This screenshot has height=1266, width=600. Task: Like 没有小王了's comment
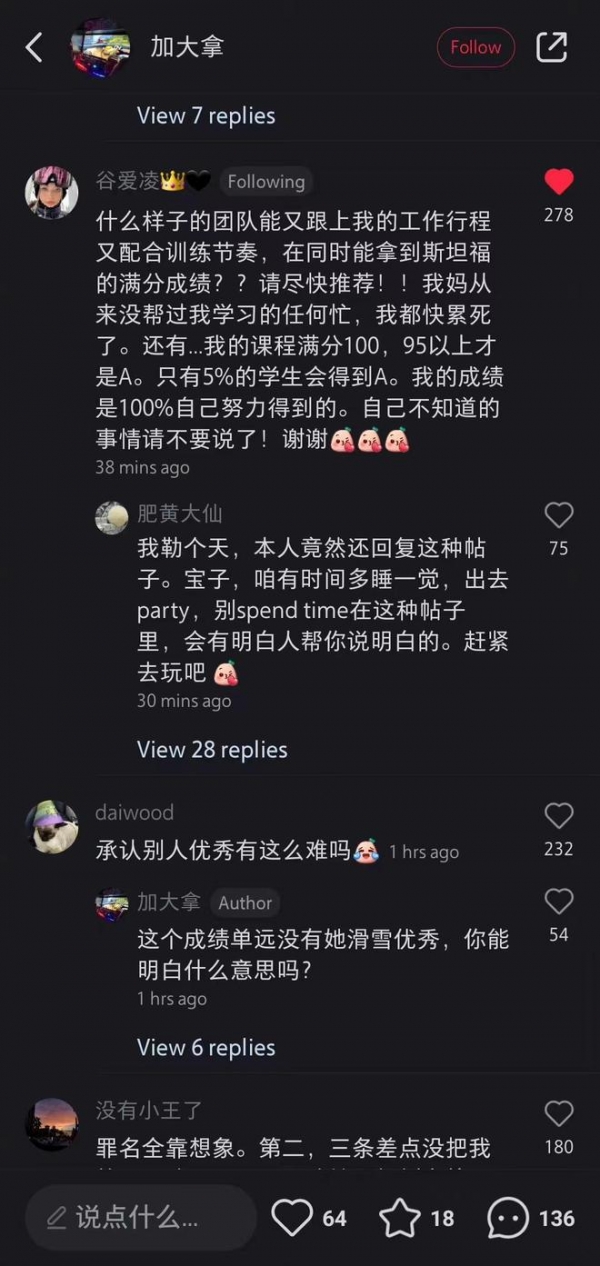[x=558, y=1114]
